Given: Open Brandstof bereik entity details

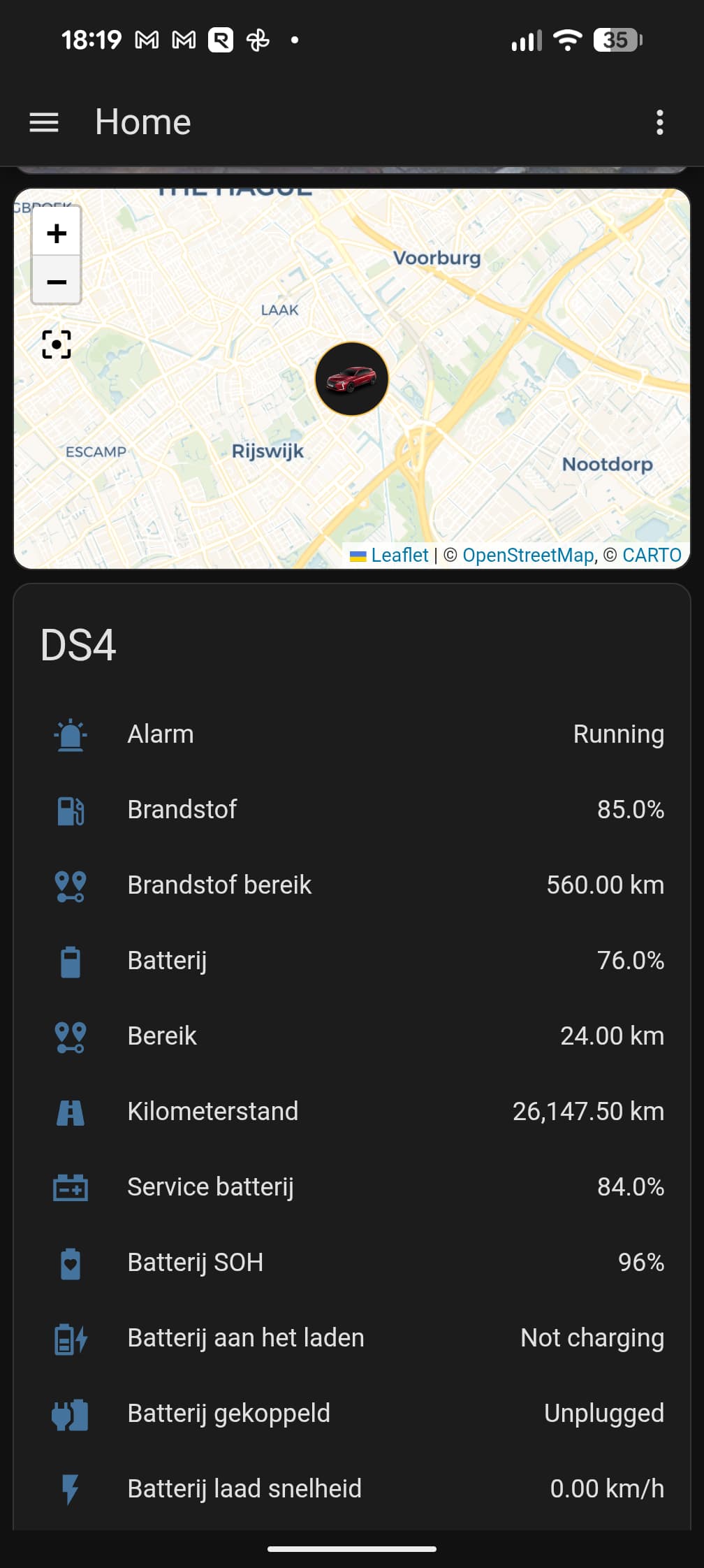Looking at the screenshot, I should 352,885.
